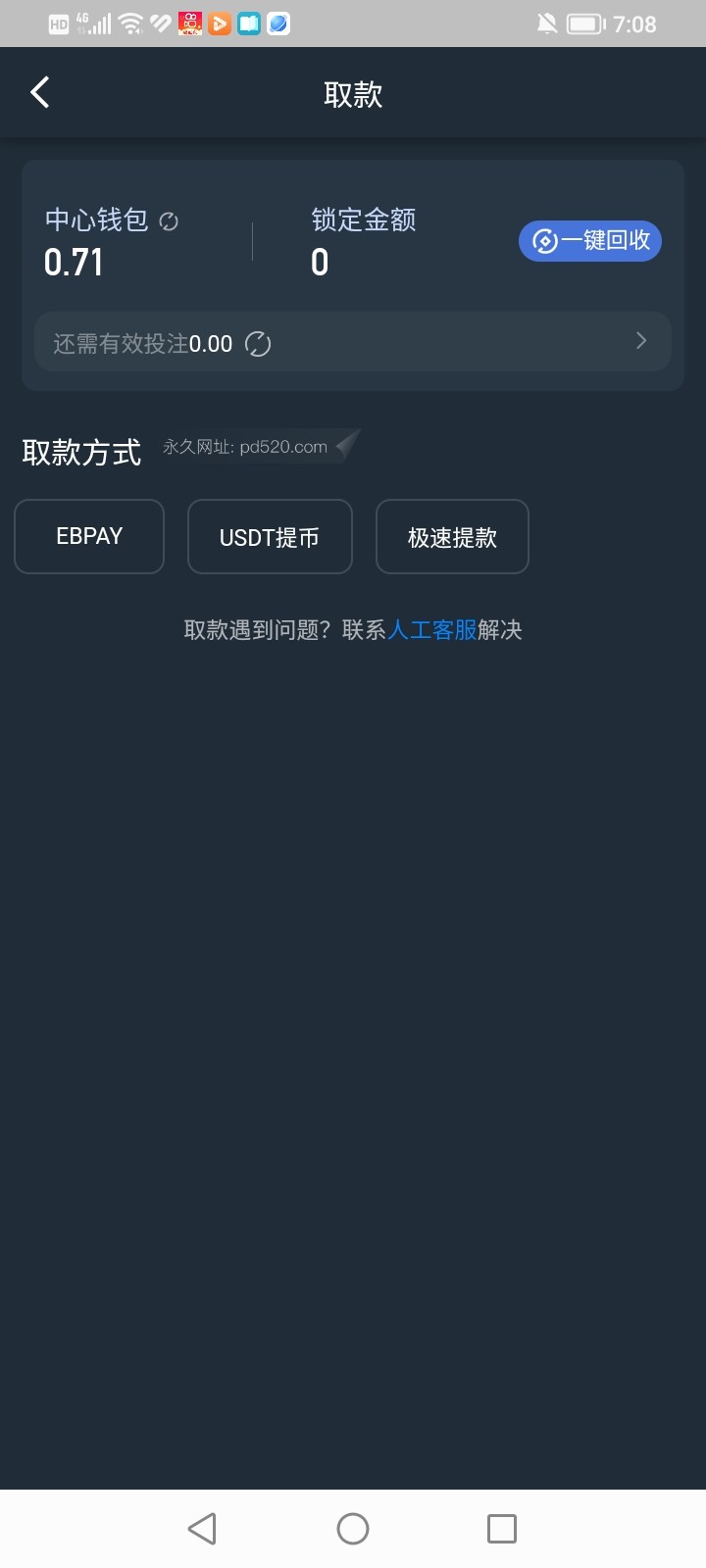Go to the system home screen
This screenshot has height=1568, width=706.
[353, 1529]
